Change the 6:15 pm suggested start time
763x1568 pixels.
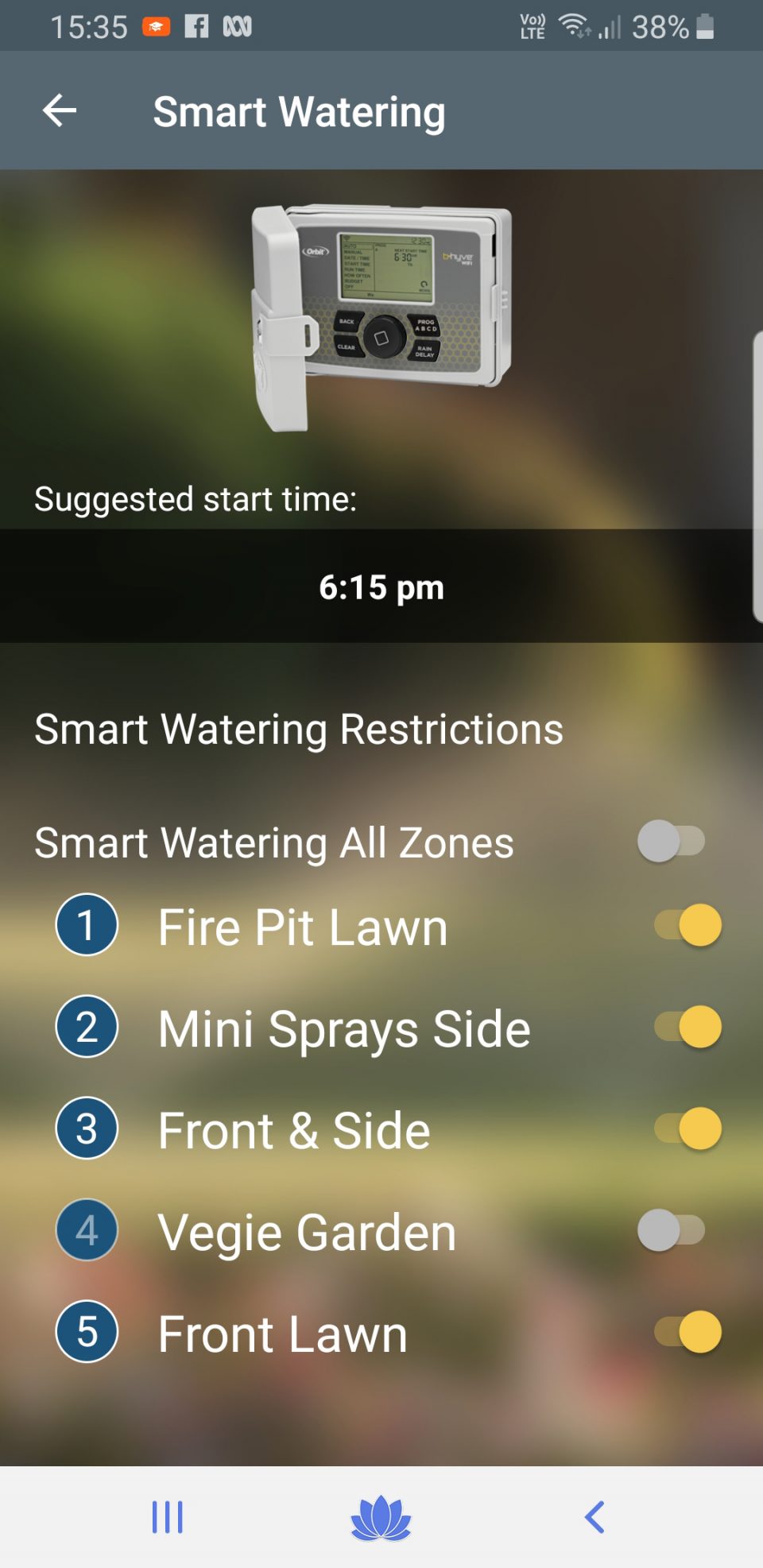tap(381, 587)
